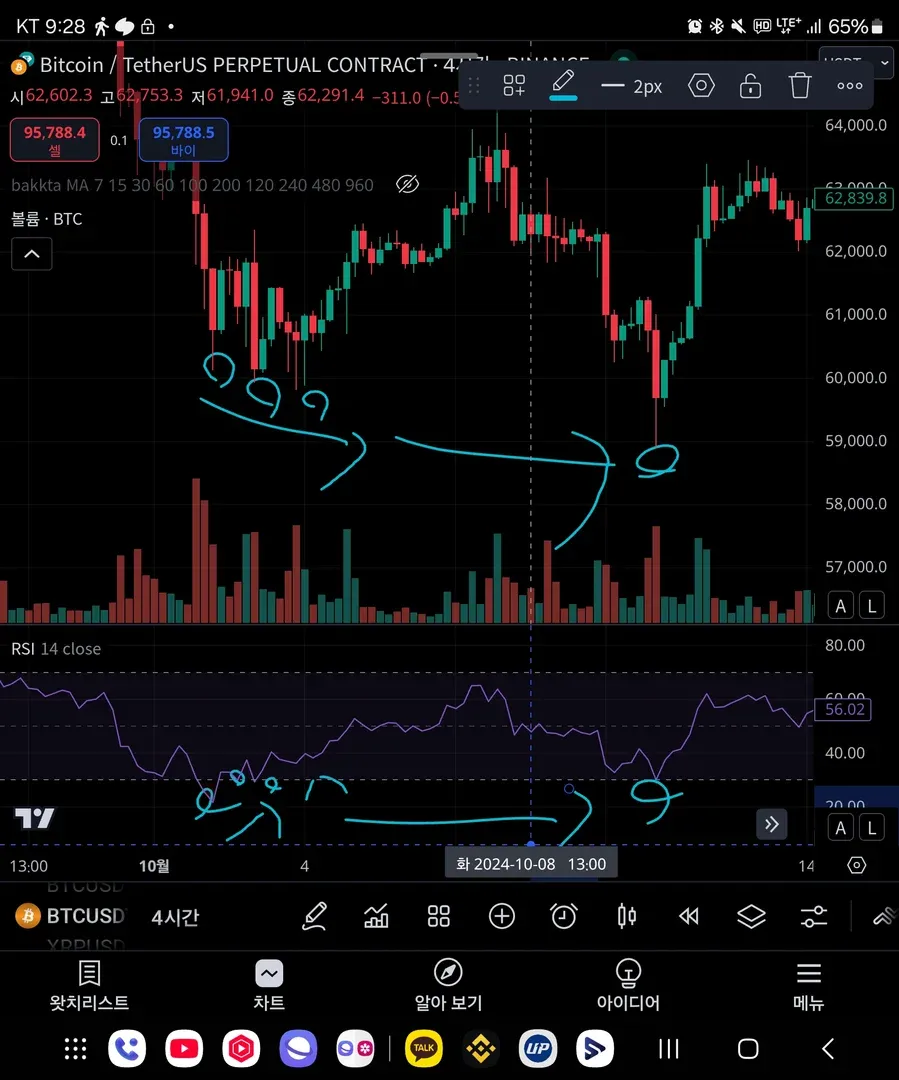
Task: Open the 메뉴 tab
Action: point(808,985)
